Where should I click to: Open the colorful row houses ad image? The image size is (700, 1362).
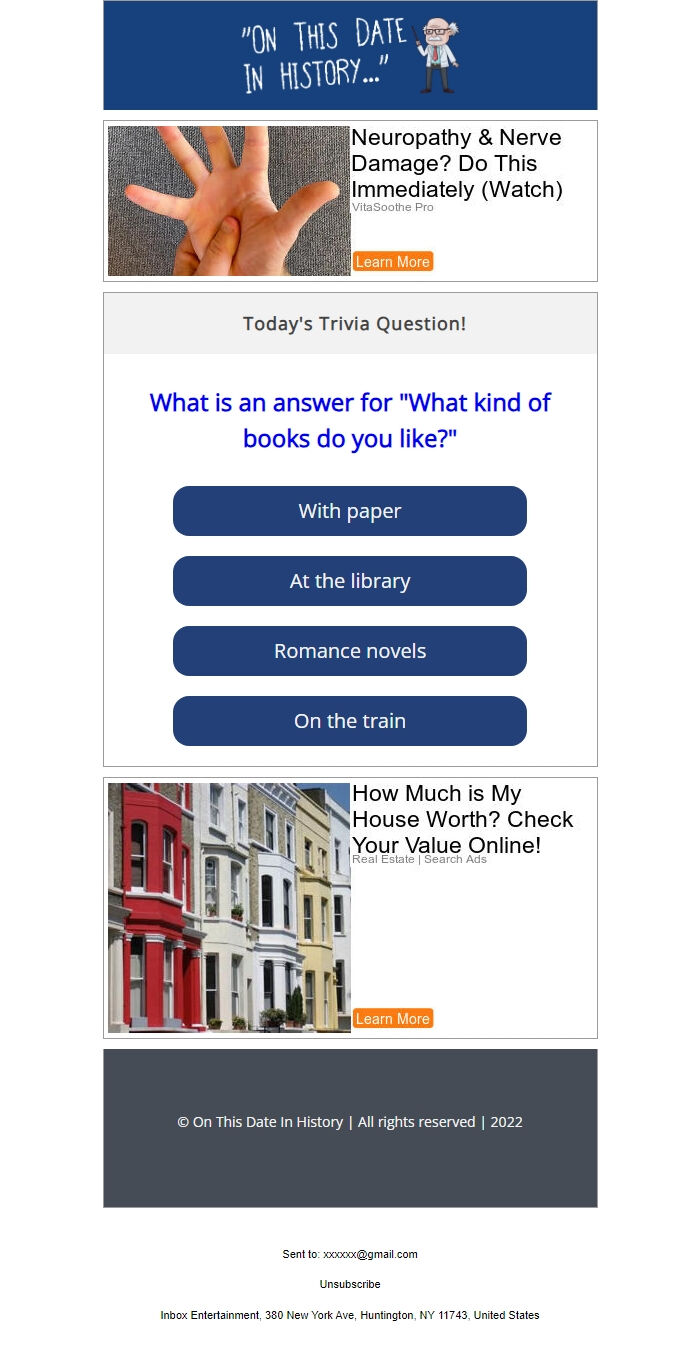(229, 907)
